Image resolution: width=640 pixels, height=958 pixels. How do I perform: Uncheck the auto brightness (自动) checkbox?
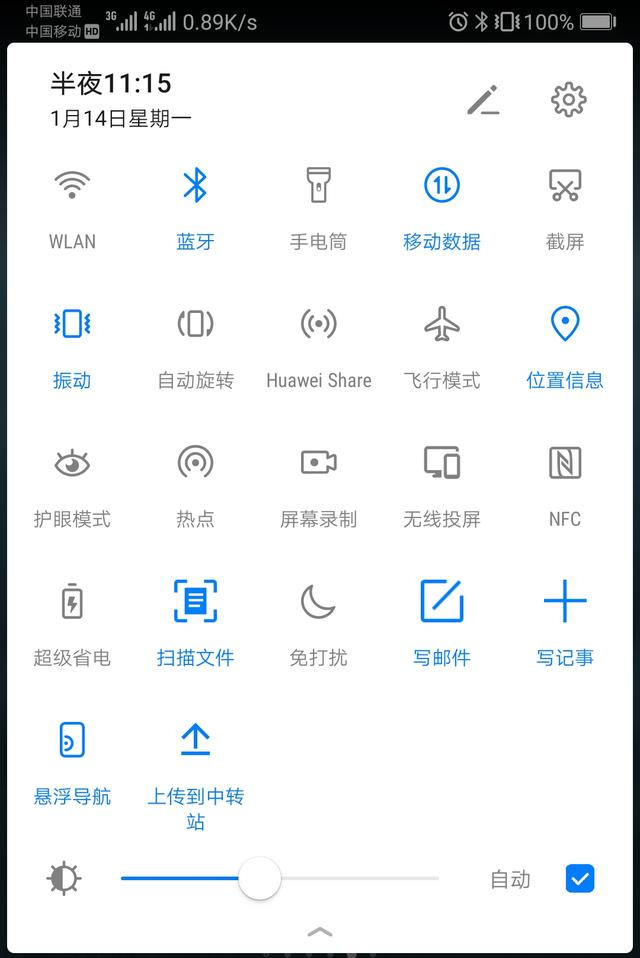point(580,879)
